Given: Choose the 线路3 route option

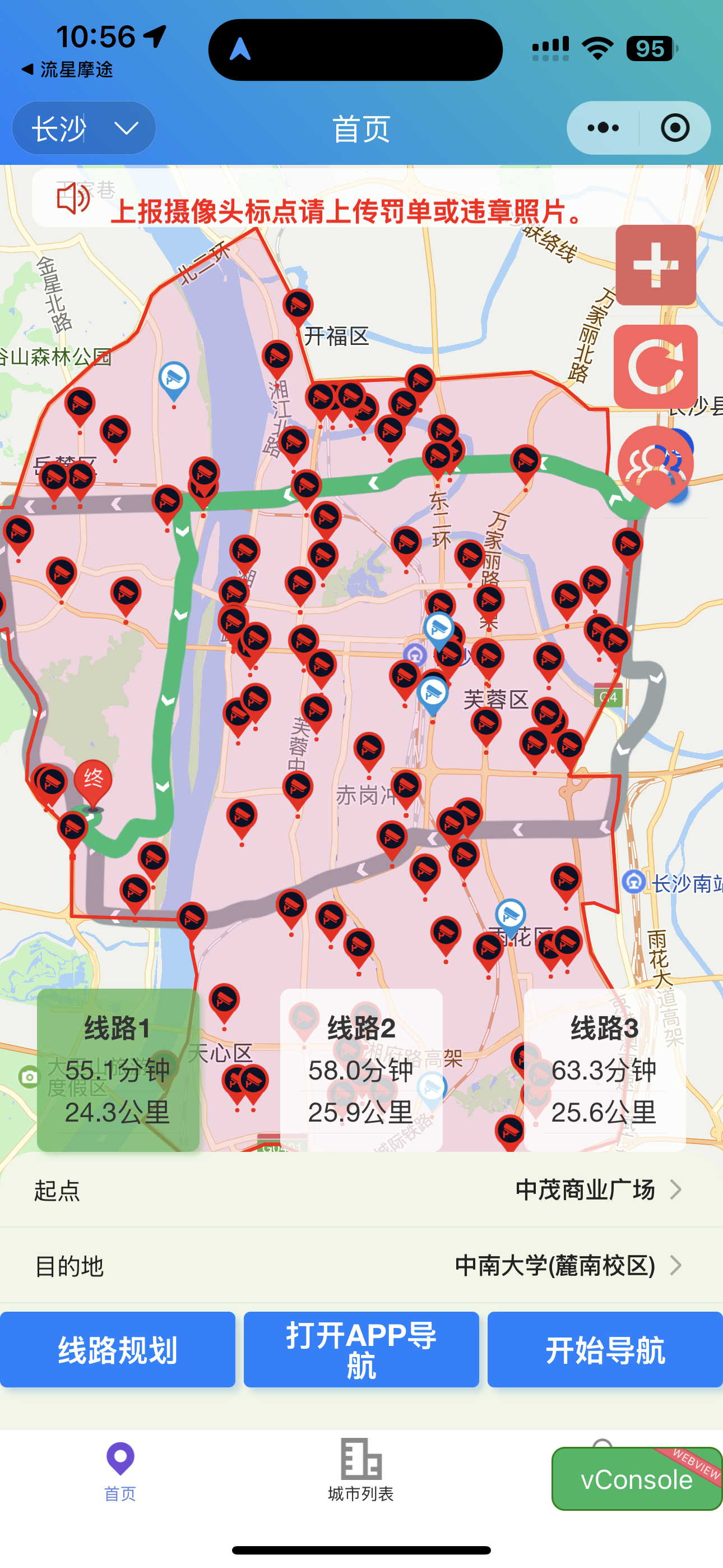Looking at the screenshot, I should [x=604, y=1069].
